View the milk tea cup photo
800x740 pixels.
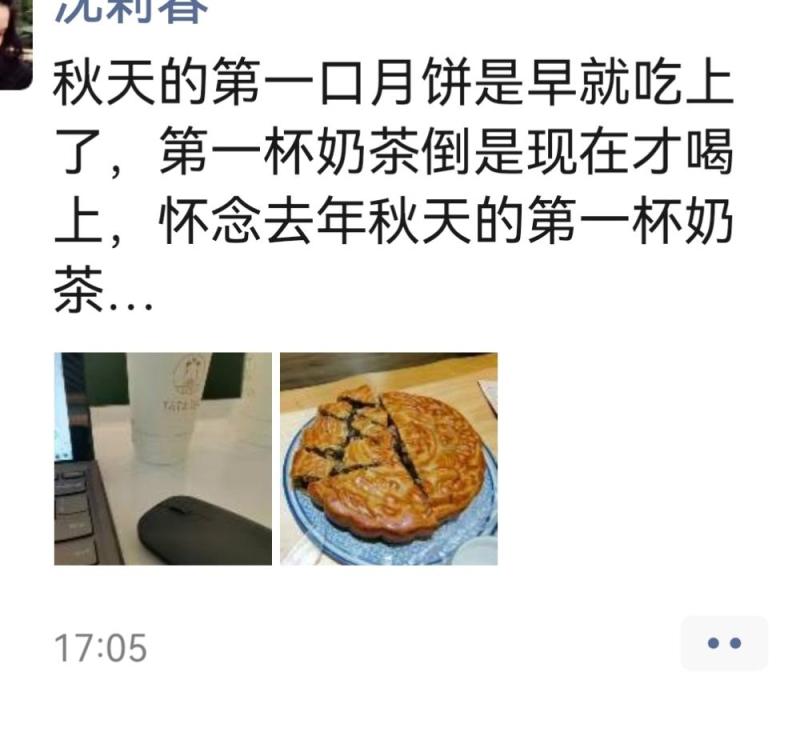[x=163, y=459]
